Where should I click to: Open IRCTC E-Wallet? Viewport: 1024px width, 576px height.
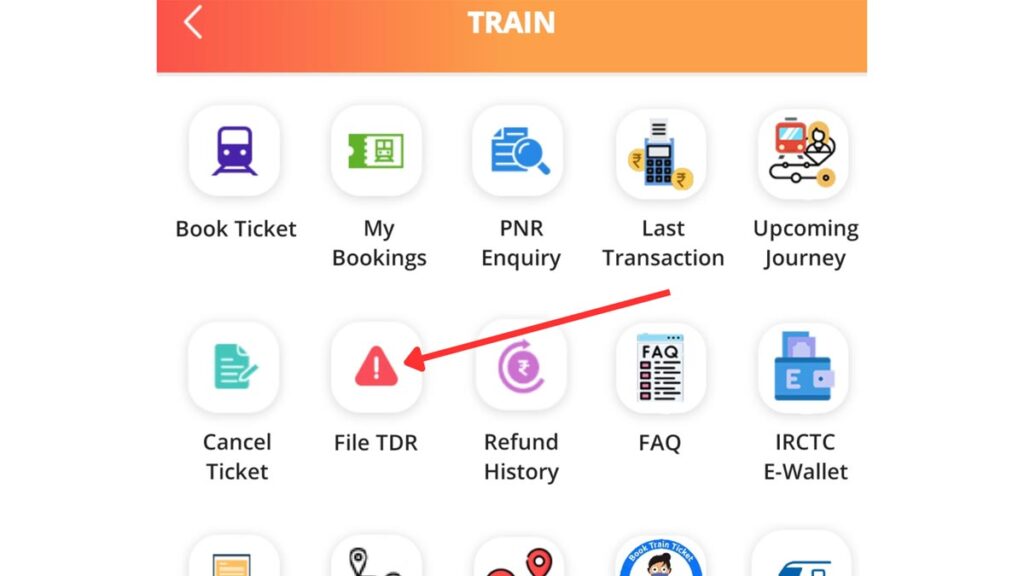pos(803,367)
